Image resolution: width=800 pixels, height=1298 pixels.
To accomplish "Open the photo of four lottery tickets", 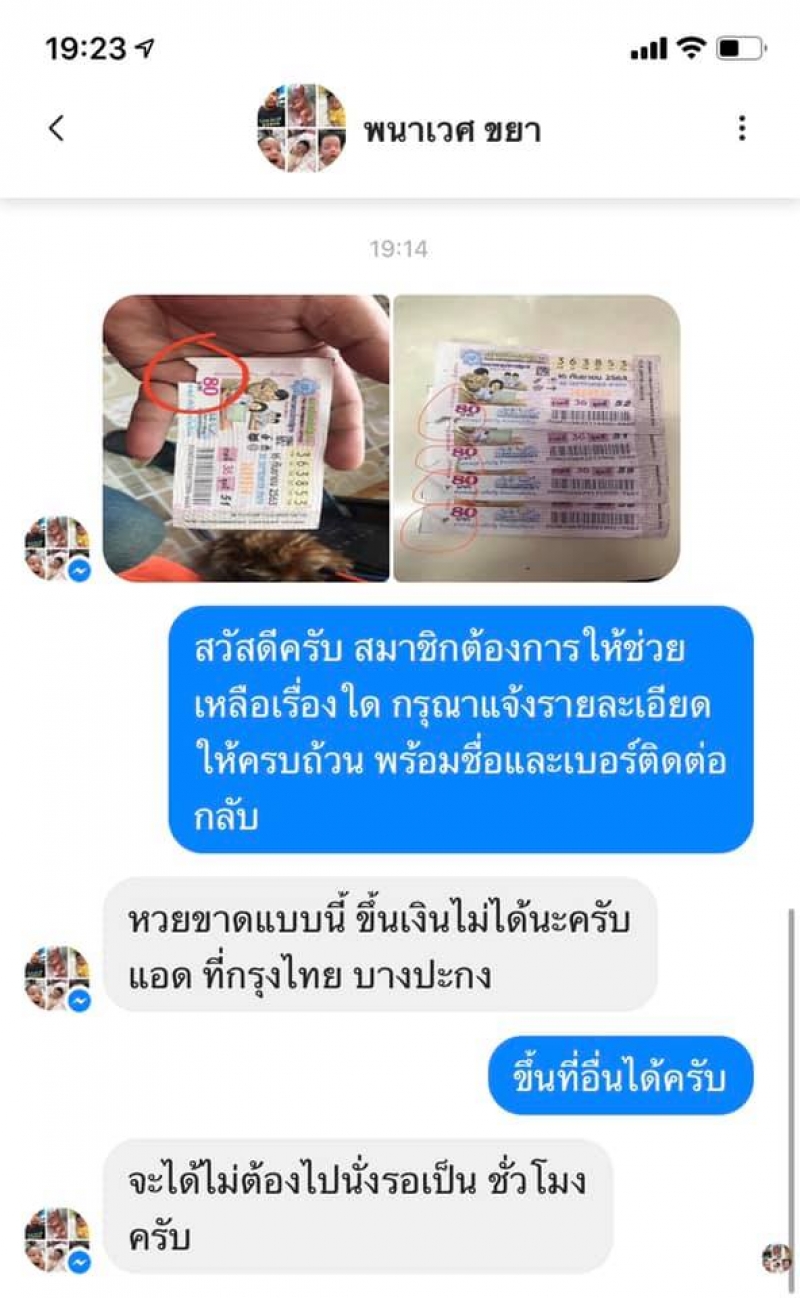I will (x=537, y=438).
